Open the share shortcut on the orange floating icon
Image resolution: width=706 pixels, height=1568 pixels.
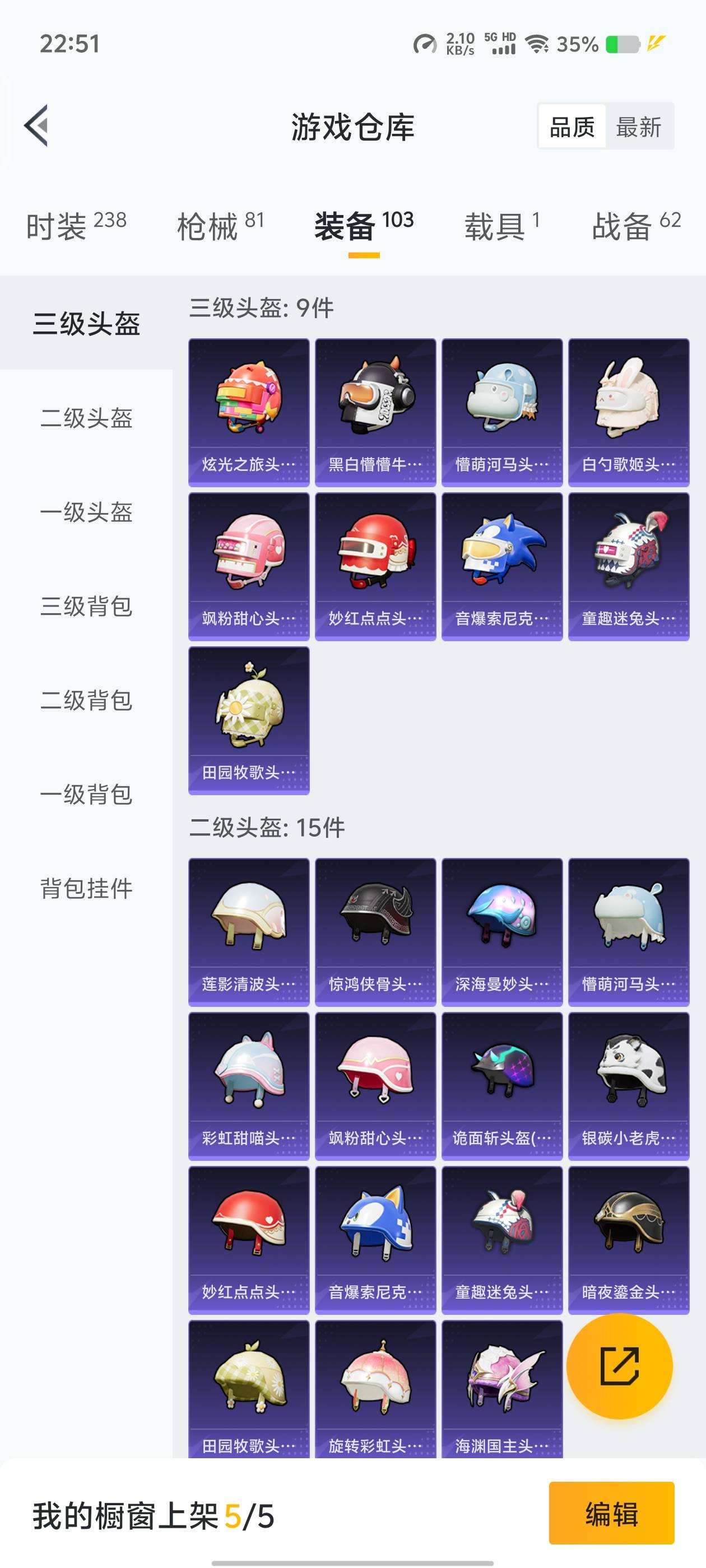pyautogui.click(x=620, y=1366)
